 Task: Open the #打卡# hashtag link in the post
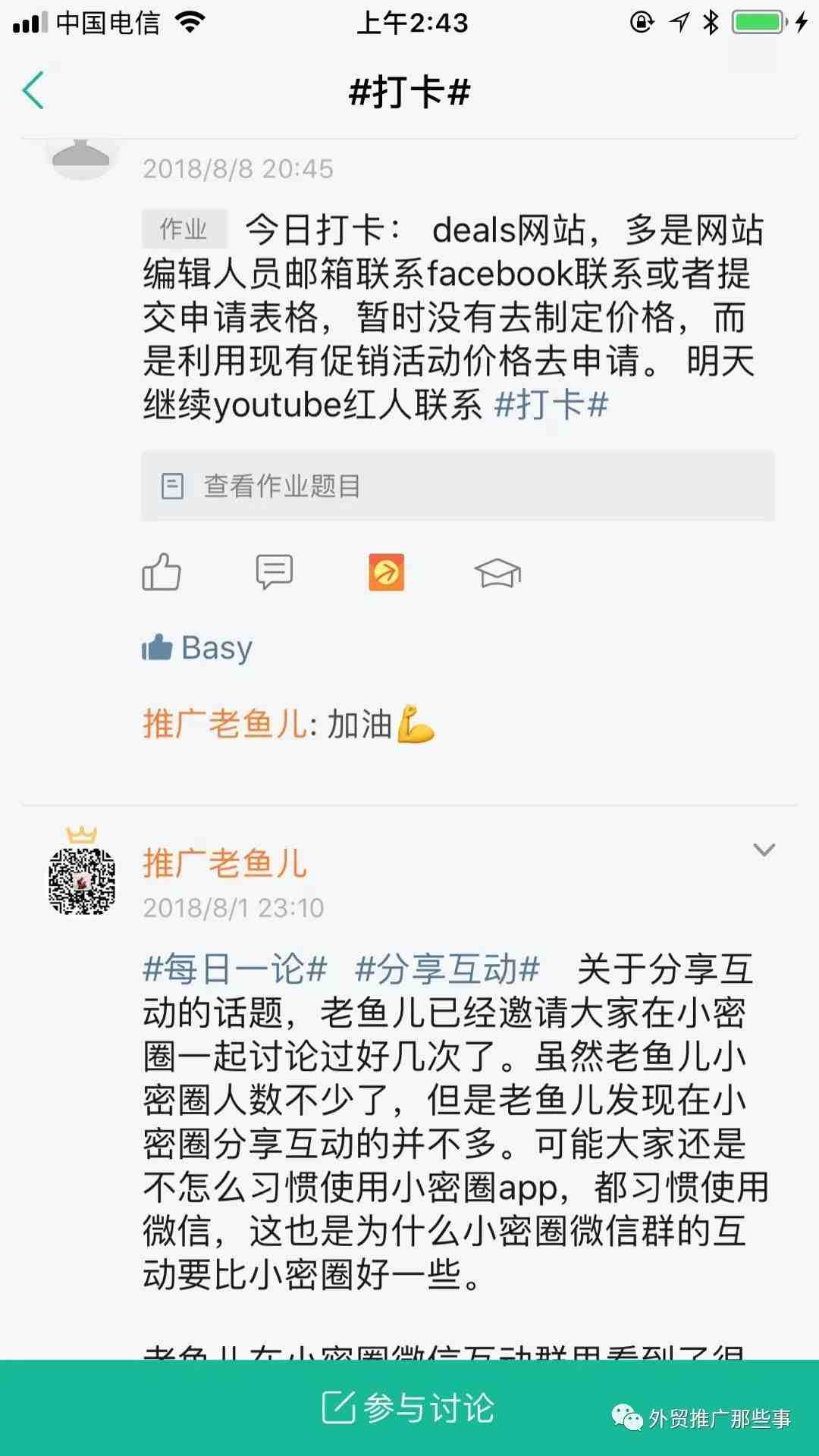click(x=551, y=404)
